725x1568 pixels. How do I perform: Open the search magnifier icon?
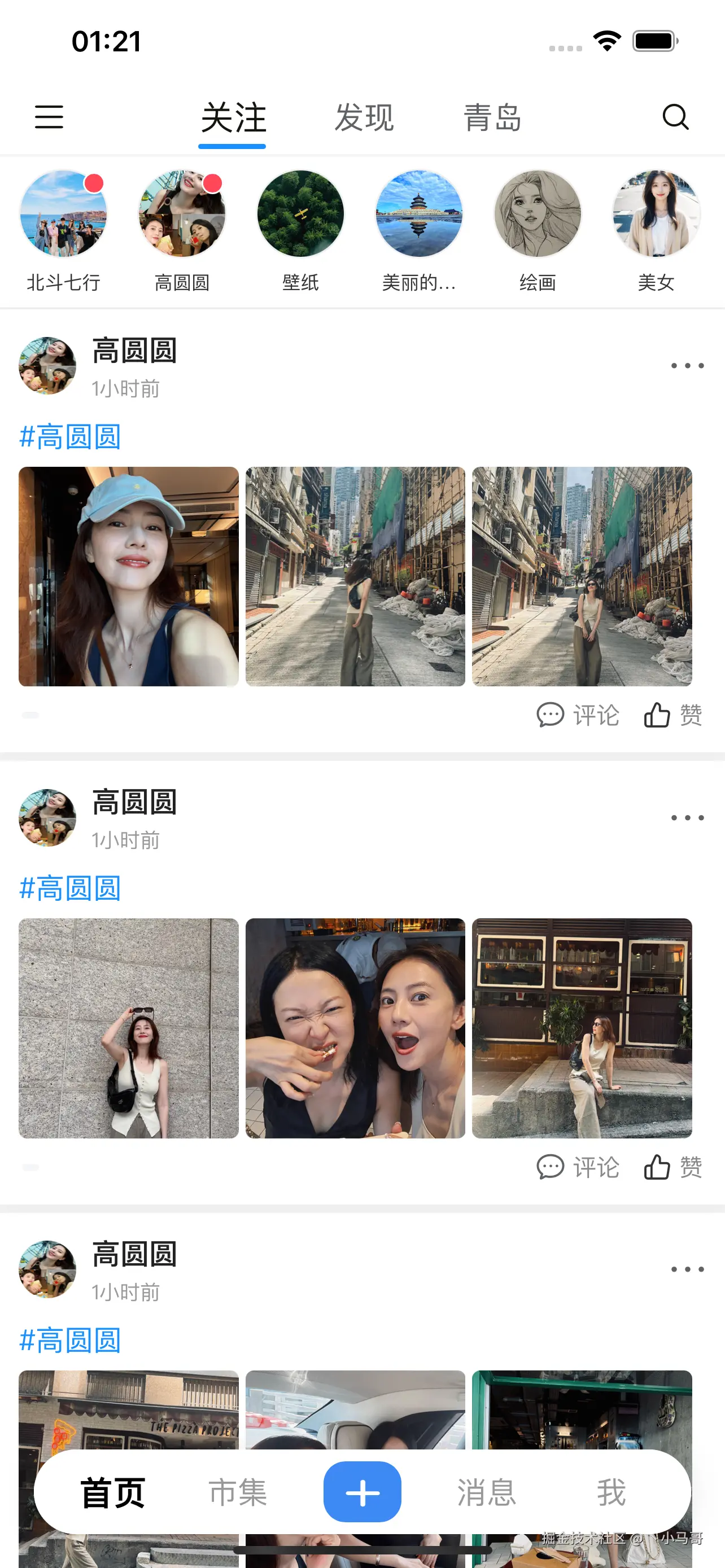[675, 116]
